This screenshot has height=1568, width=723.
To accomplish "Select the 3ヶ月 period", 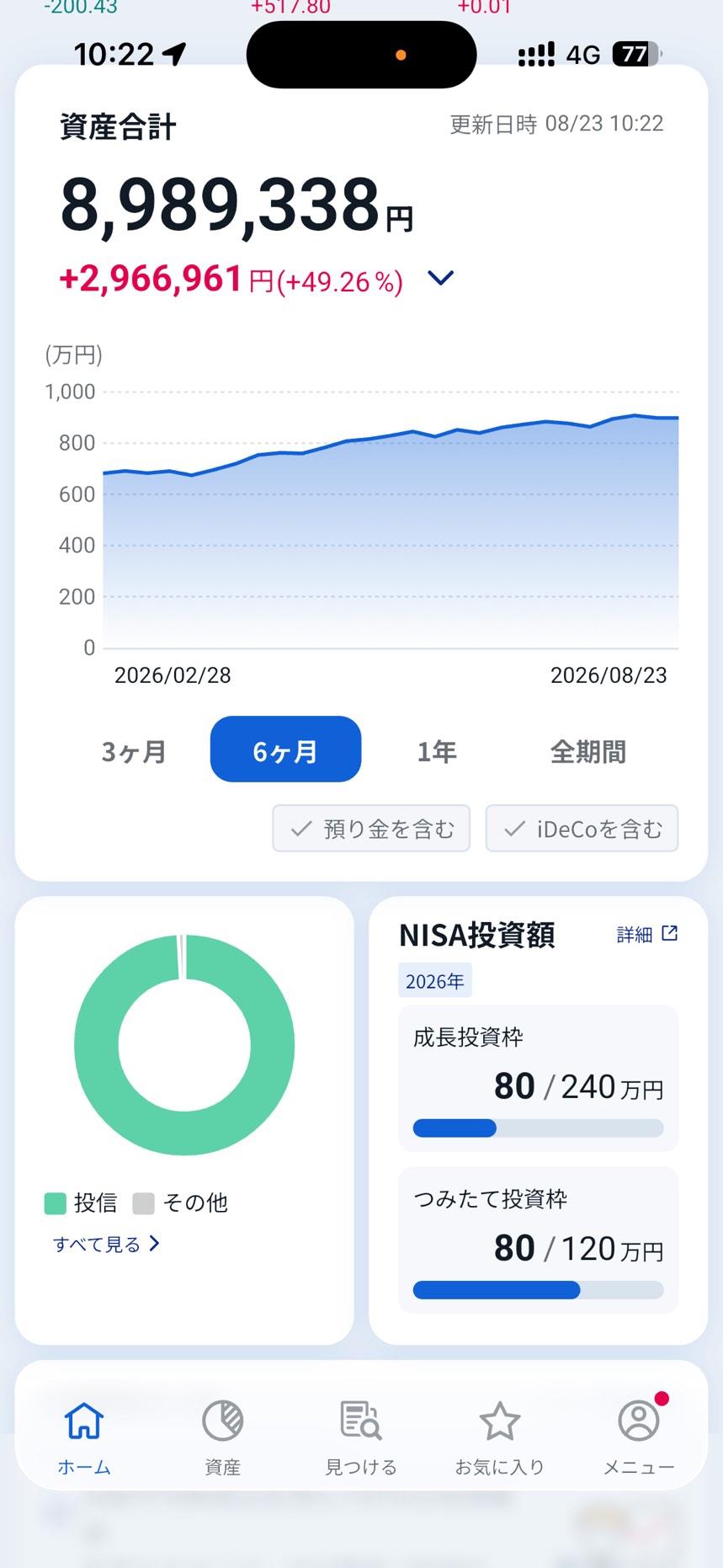I will coord(134,750).
